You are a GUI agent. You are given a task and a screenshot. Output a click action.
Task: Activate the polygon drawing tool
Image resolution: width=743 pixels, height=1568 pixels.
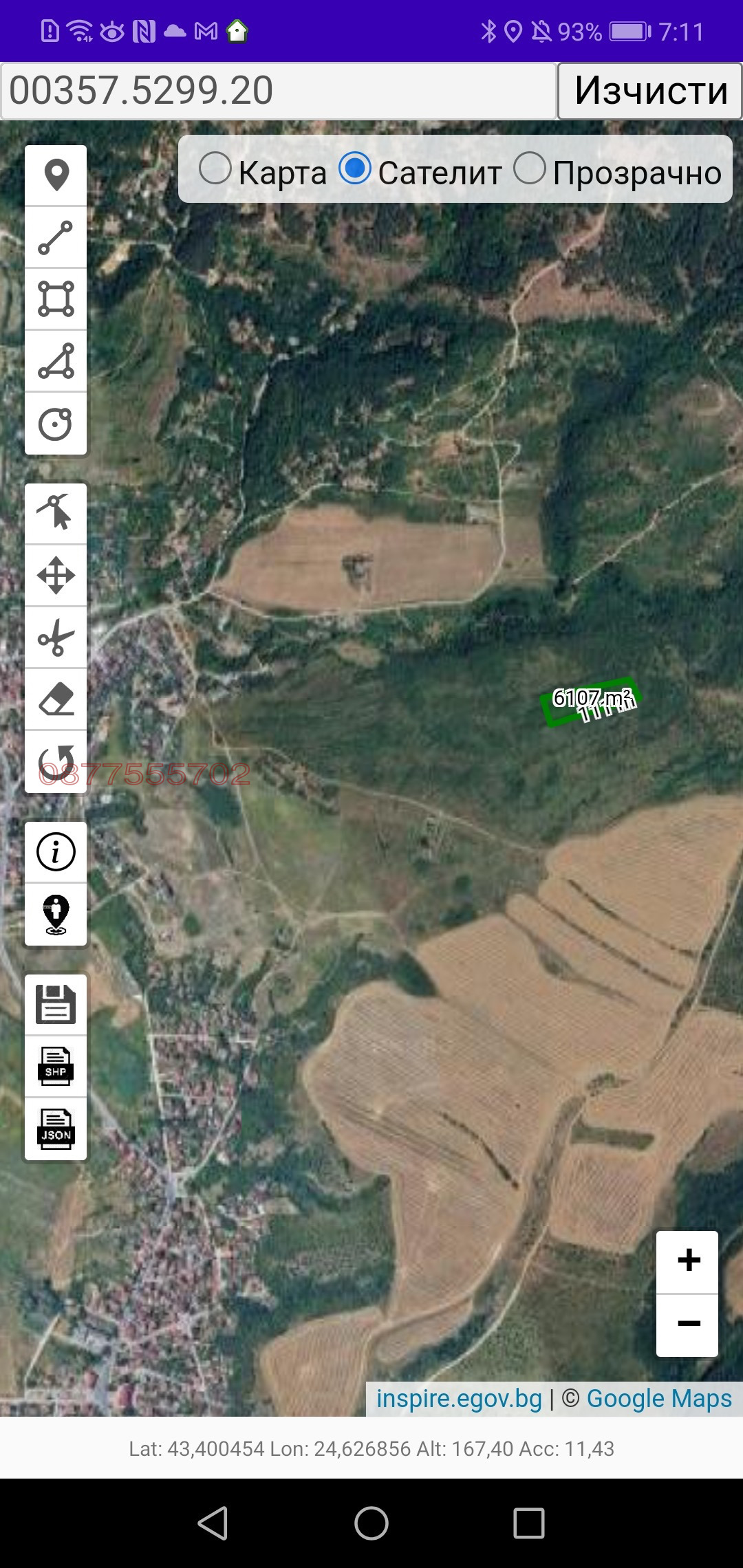point(56,361)
